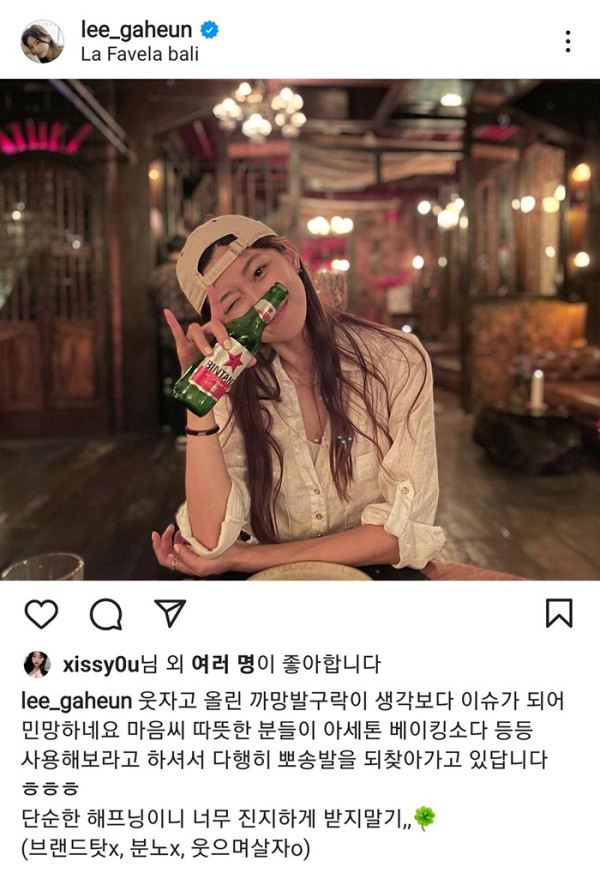Open the La Favela bali location
Screen dimensions: 600x873
pyautogui.click(x=139, y=54)
